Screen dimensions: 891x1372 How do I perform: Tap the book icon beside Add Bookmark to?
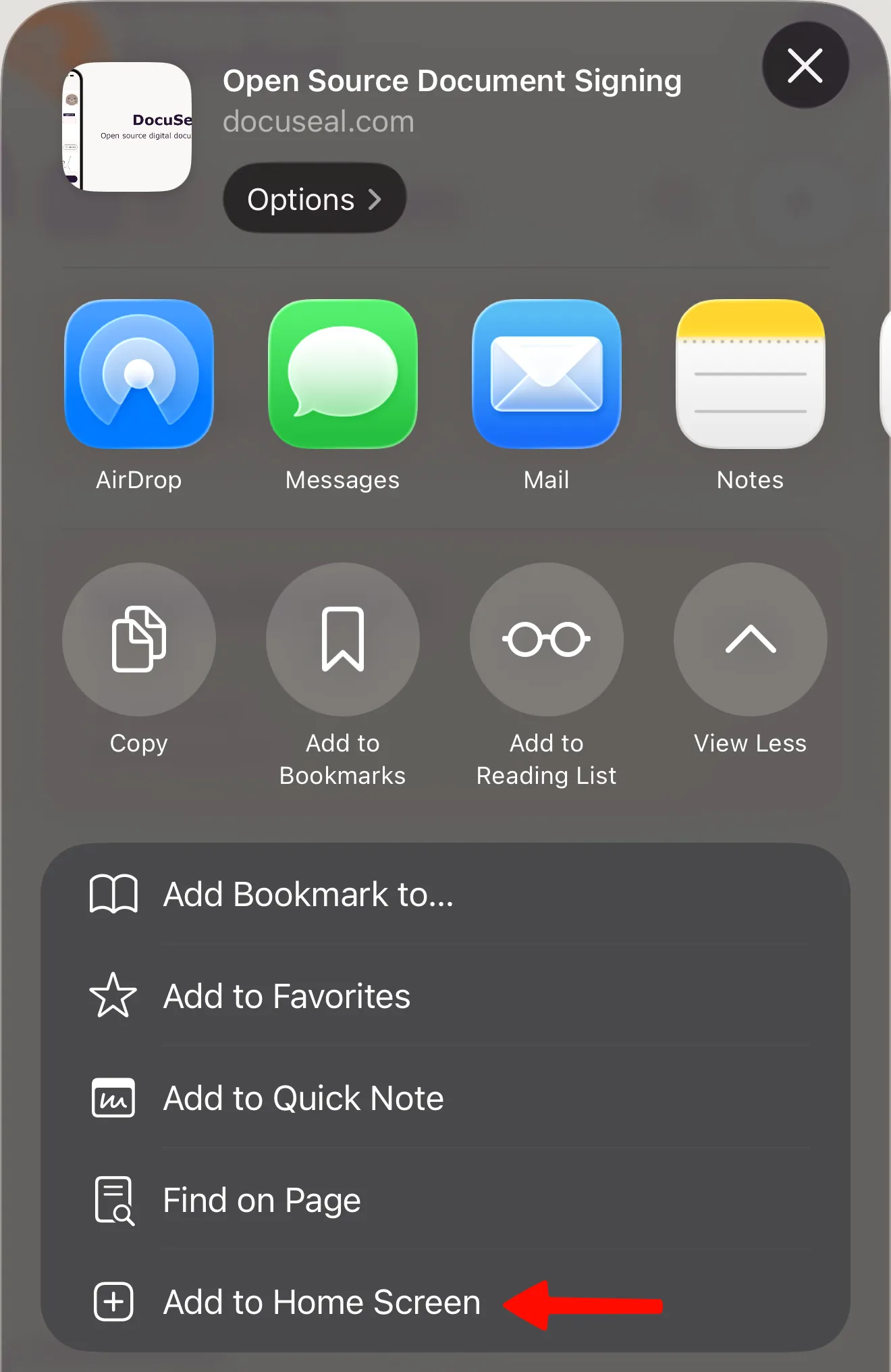(113, 895)
